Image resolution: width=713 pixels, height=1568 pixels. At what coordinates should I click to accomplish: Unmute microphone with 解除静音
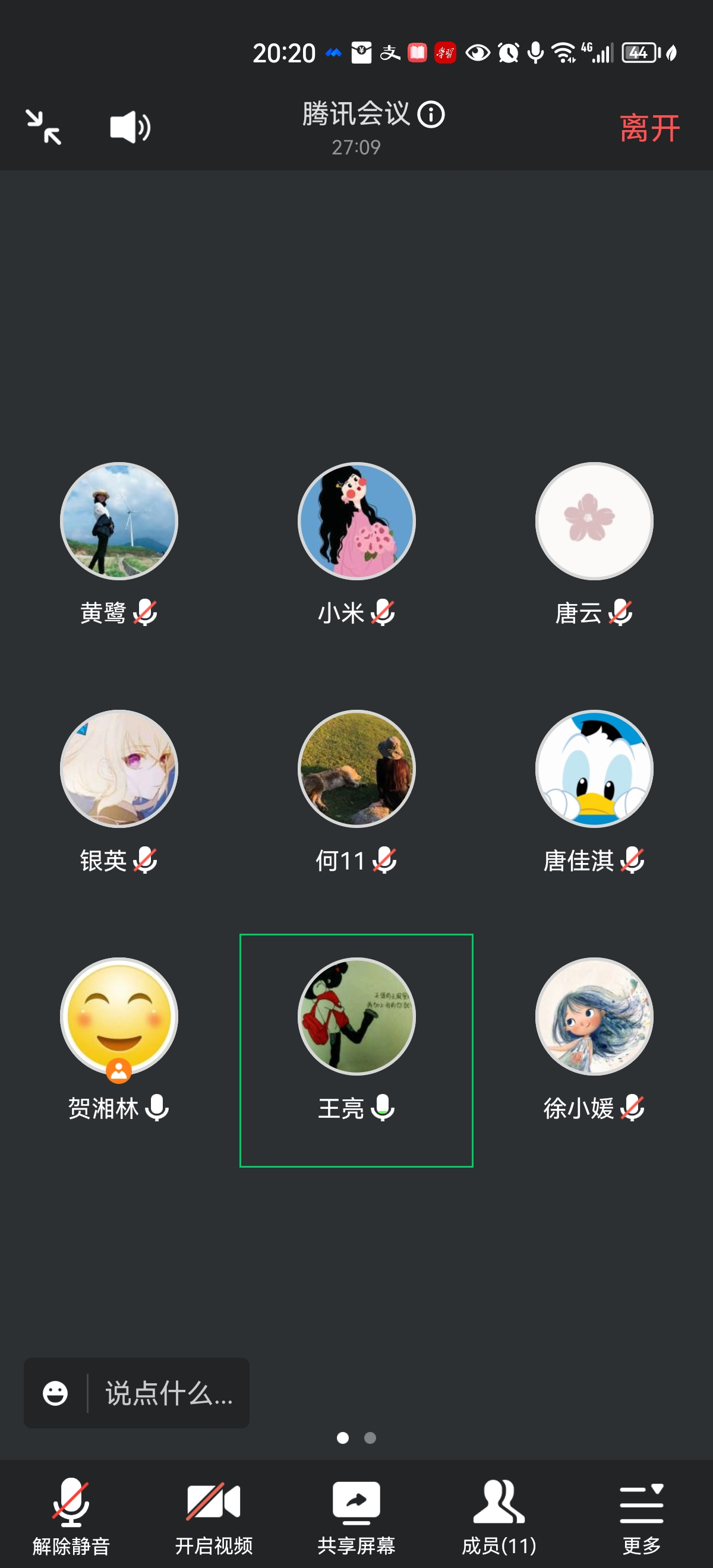coord(71,1516)
